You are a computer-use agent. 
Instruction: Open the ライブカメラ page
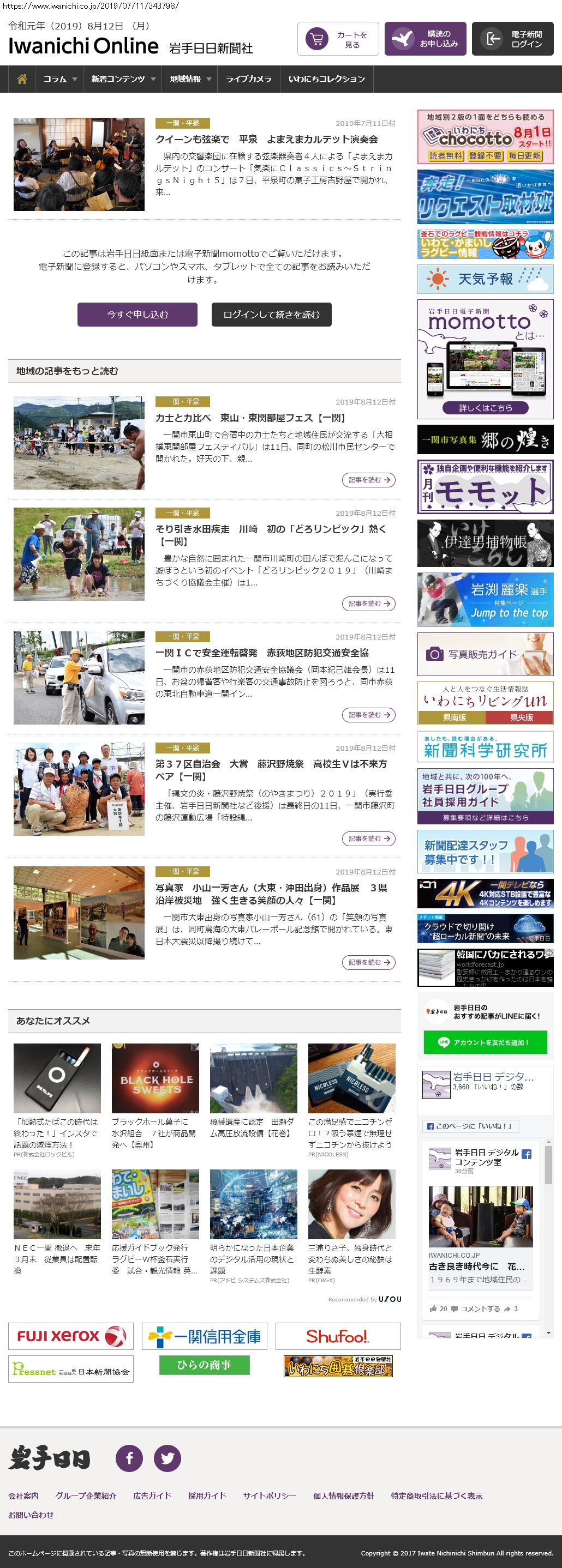coord(248,79)
